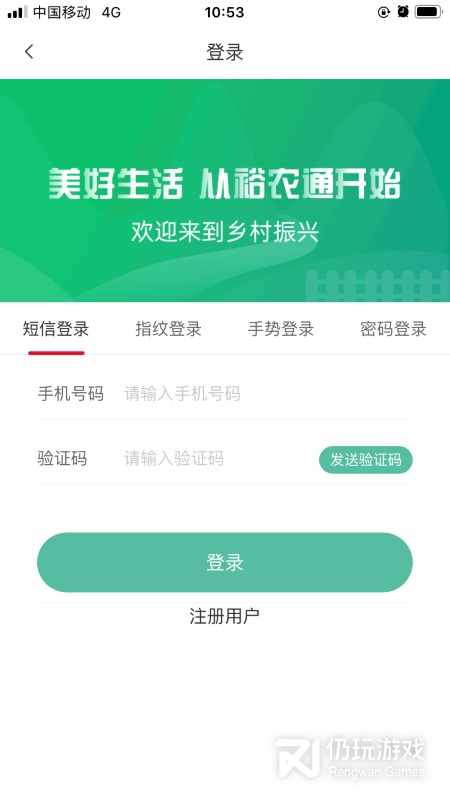Switch to the 指纹登录 tab
This screenshot has width=450, height=800.
(168, 329)
